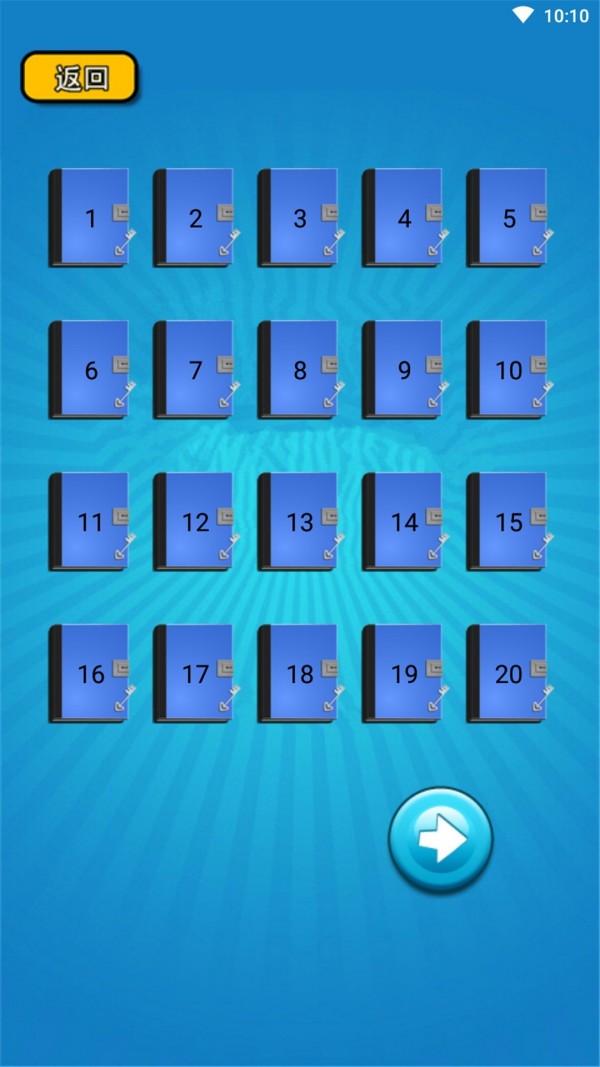Image resolution: width=600 pixels, height=1067 pixels.
Task: Open level 12 book
Action: click(x=195, y=522)
